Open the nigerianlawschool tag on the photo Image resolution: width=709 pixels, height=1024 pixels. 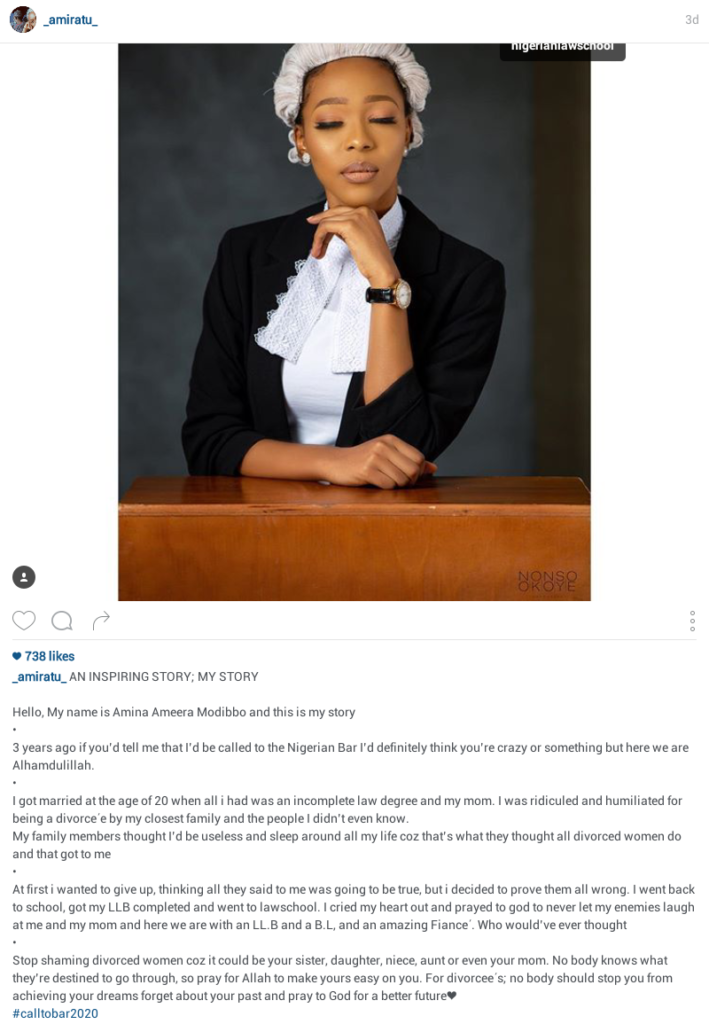click(x=562, y=47)
